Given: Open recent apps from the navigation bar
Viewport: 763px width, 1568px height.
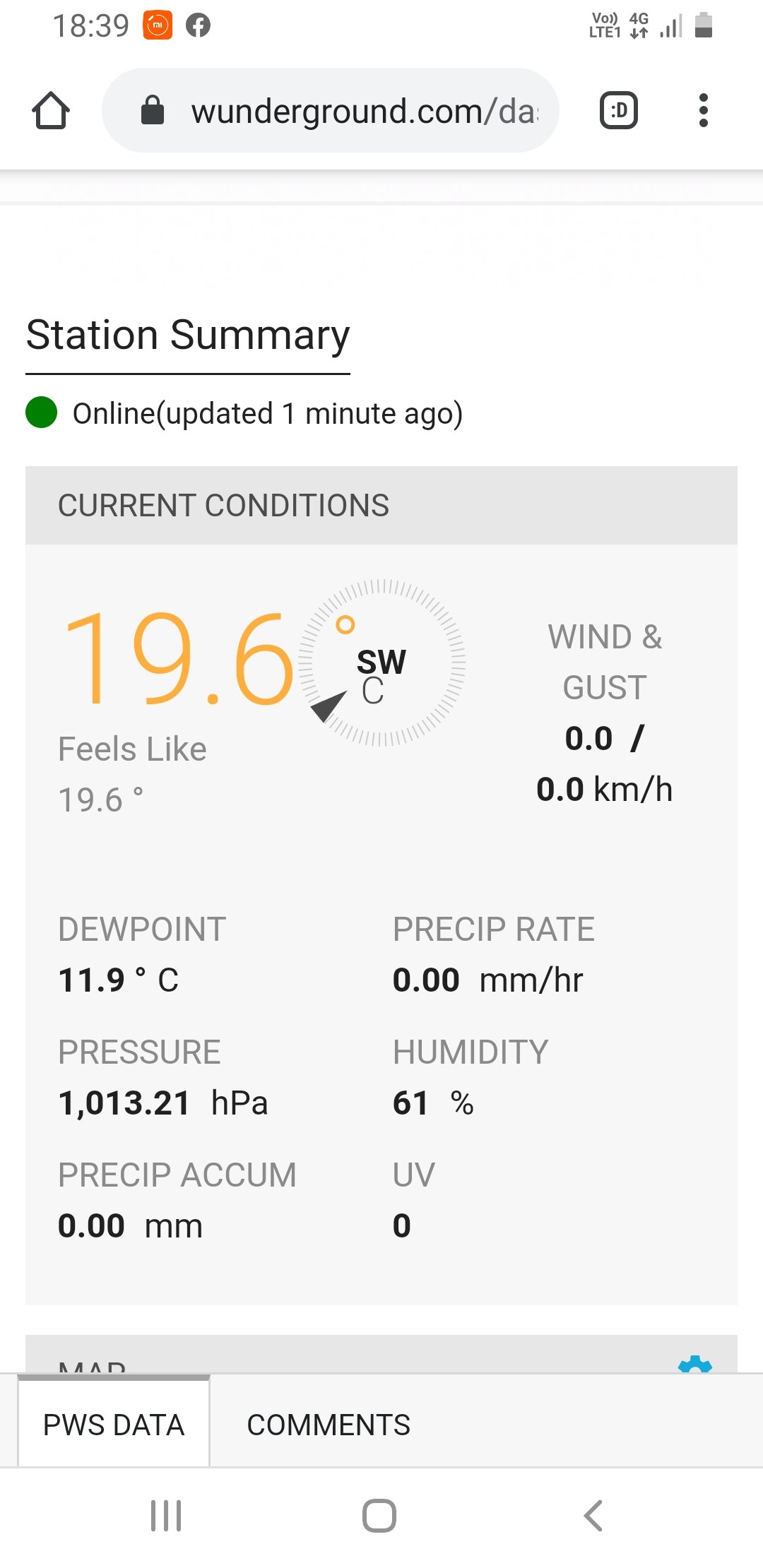Looking at the screenshot, I should coord(166,1516).
